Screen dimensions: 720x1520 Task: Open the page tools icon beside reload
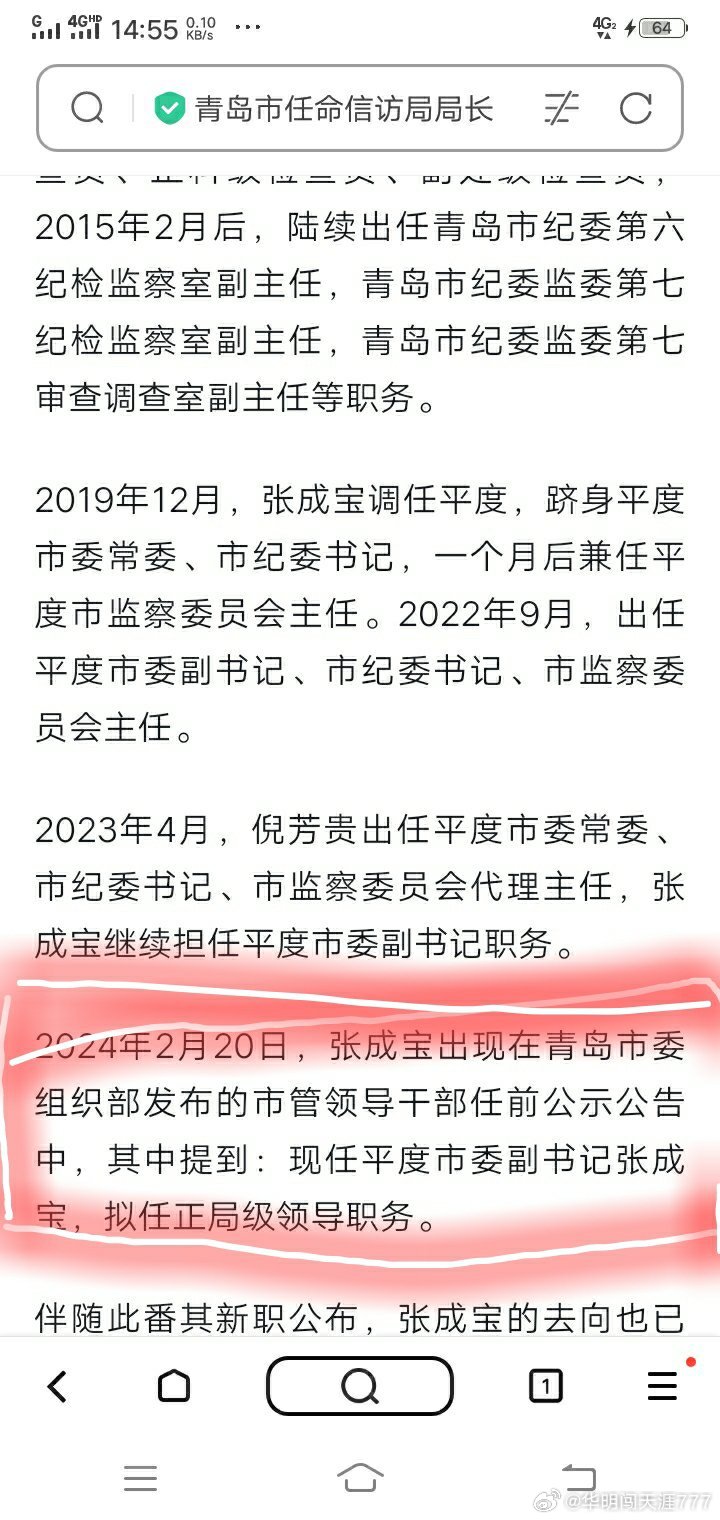pyautogui.click(x=562, y=108)
